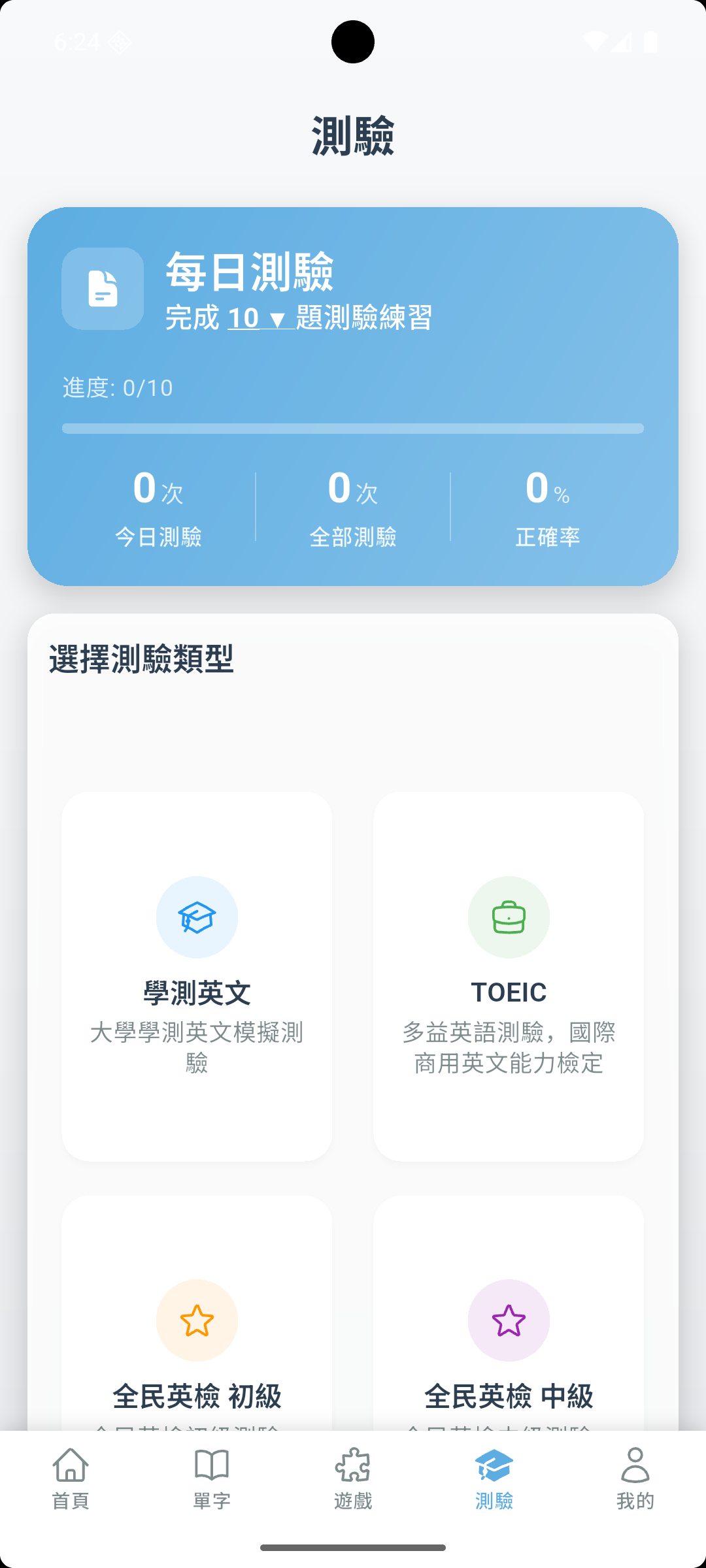Viewport: 706px width, 1568px height.
Task: Tap the orange star icon for 全民英檢 初級
Action: (197, 1320)
